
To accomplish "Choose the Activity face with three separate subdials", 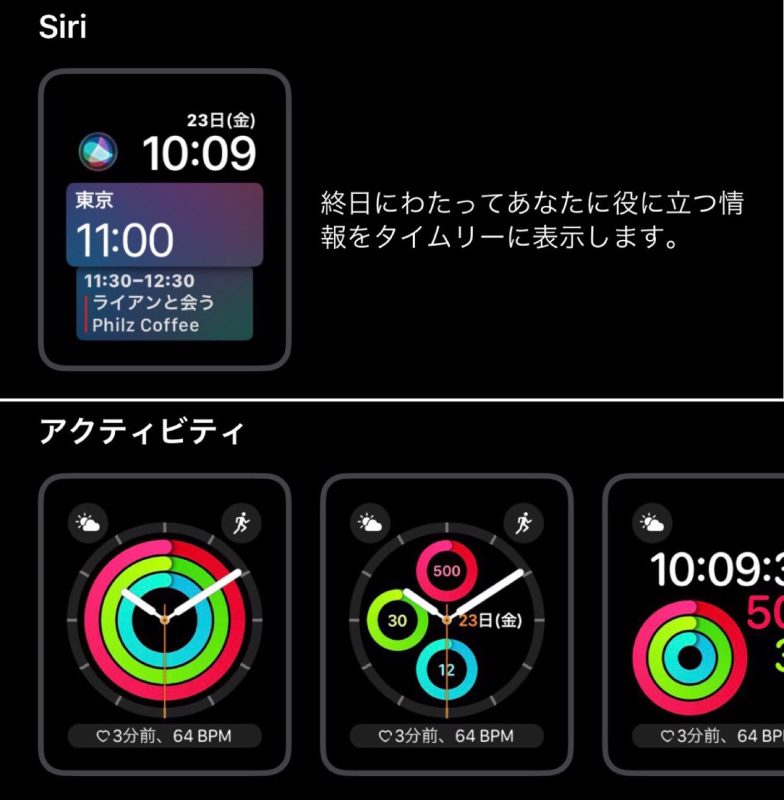I will coord(446,624).
